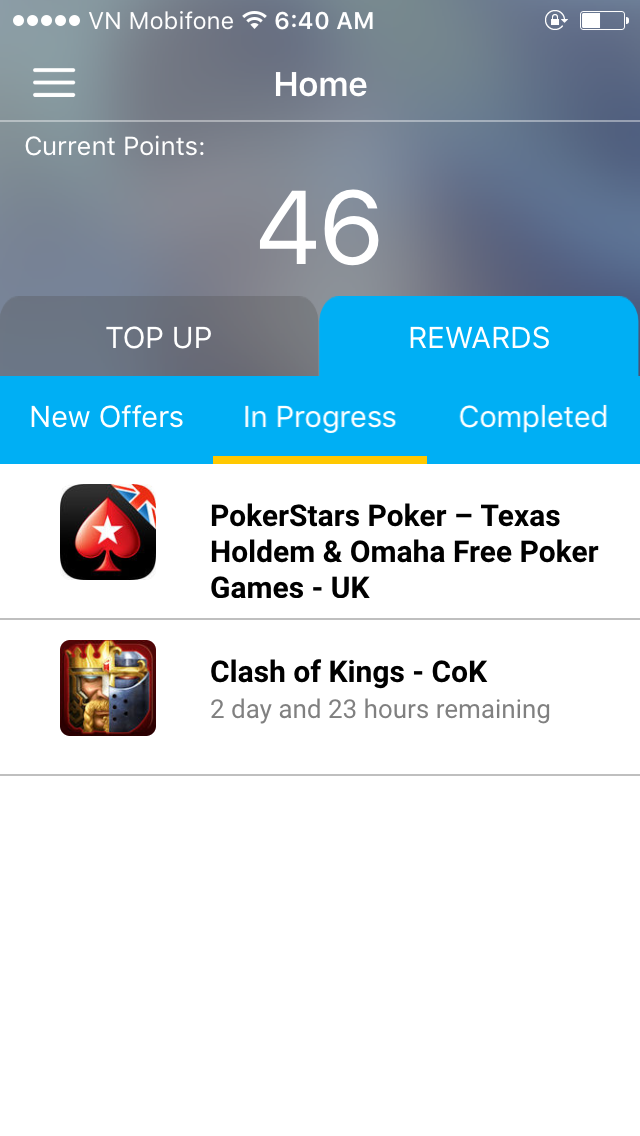This screenshot has width=640, height=1136.
Task: Select the REWARDS tab
Action: pos(479,337)
